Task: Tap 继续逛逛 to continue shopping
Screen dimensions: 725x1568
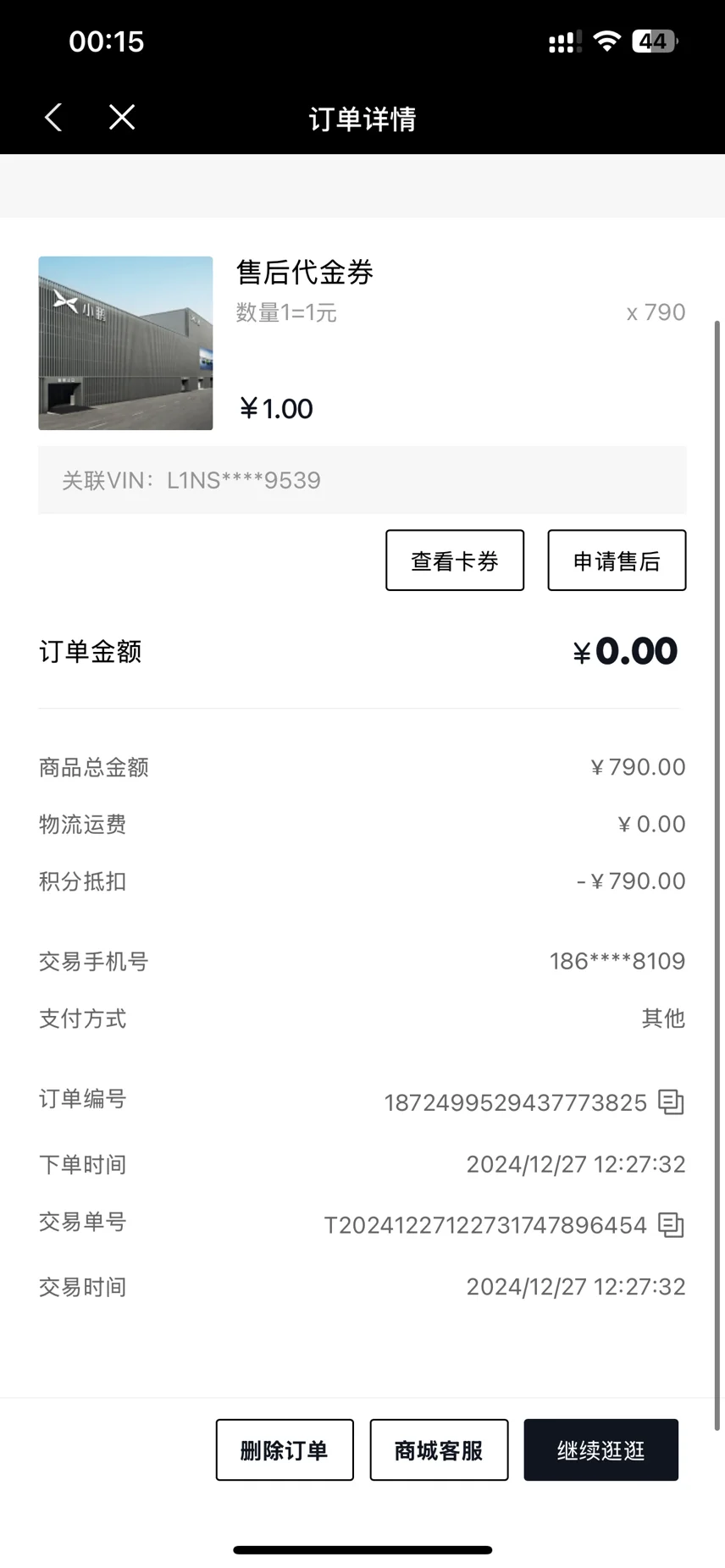Action: coord(601,1450)
